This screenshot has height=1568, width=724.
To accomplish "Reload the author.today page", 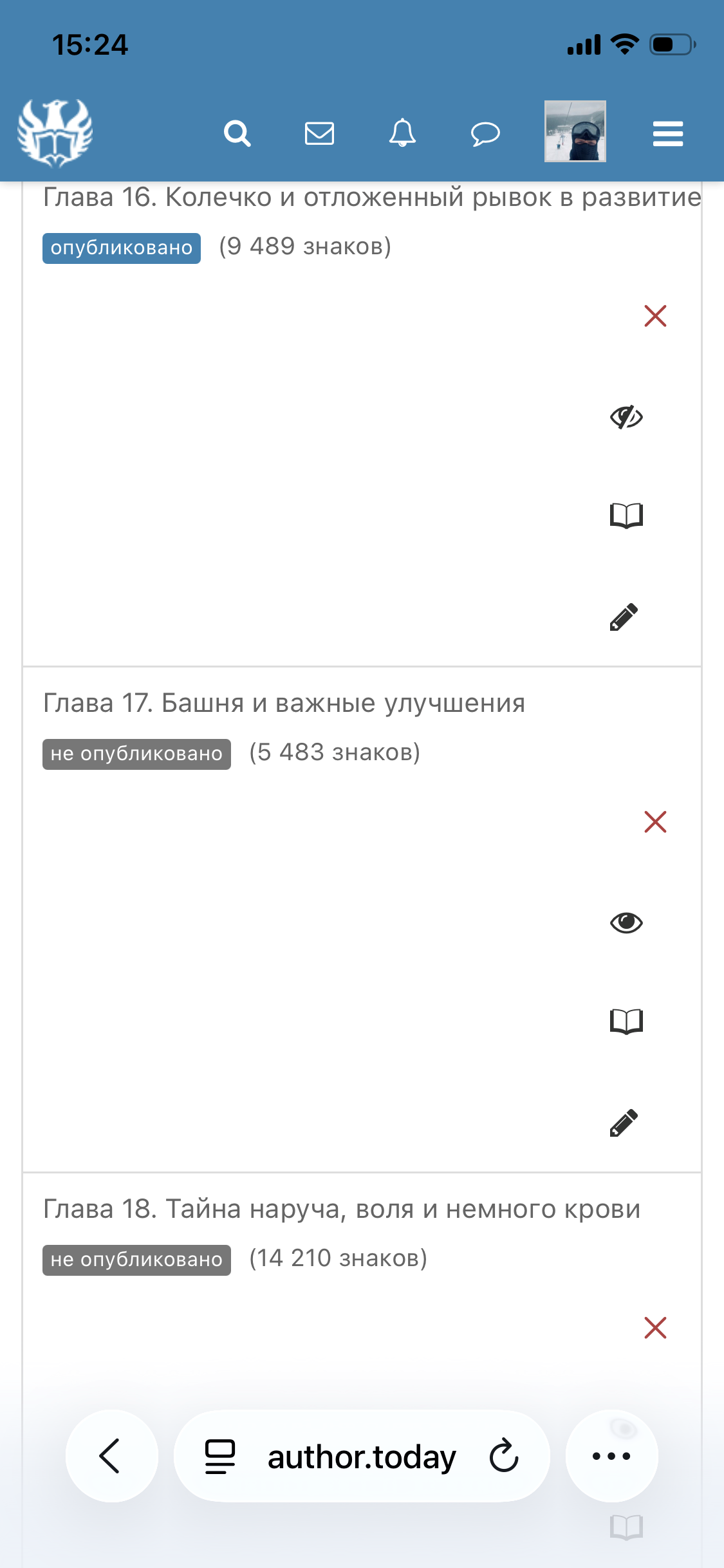I will (x=504, y=1456).
